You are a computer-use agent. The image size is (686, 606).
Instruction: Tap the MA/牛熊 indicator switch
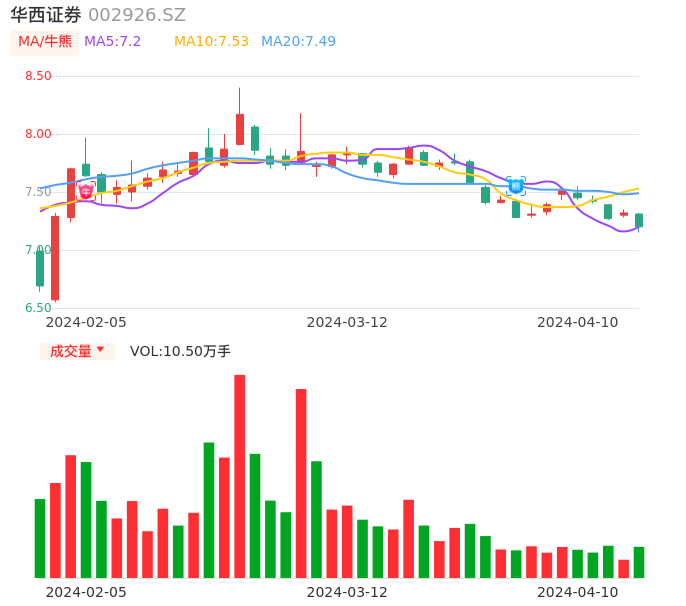coord(45,42)
